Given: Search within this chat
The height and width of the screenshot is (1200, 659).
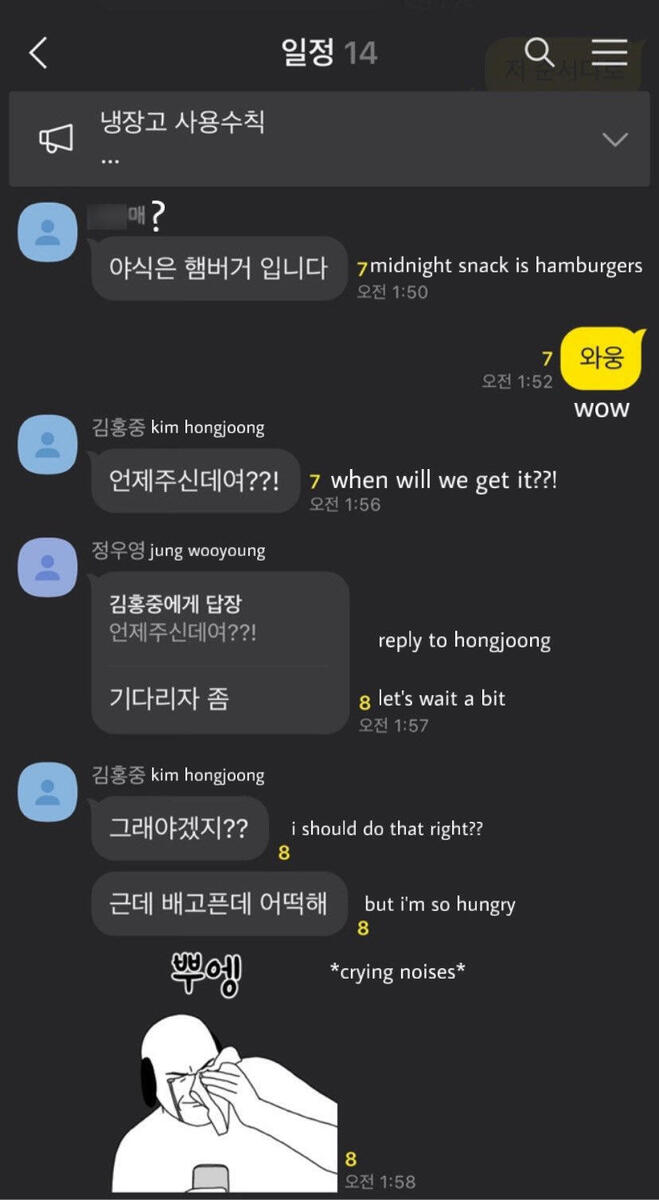Looking at the screenshot, I should point(539,53).
